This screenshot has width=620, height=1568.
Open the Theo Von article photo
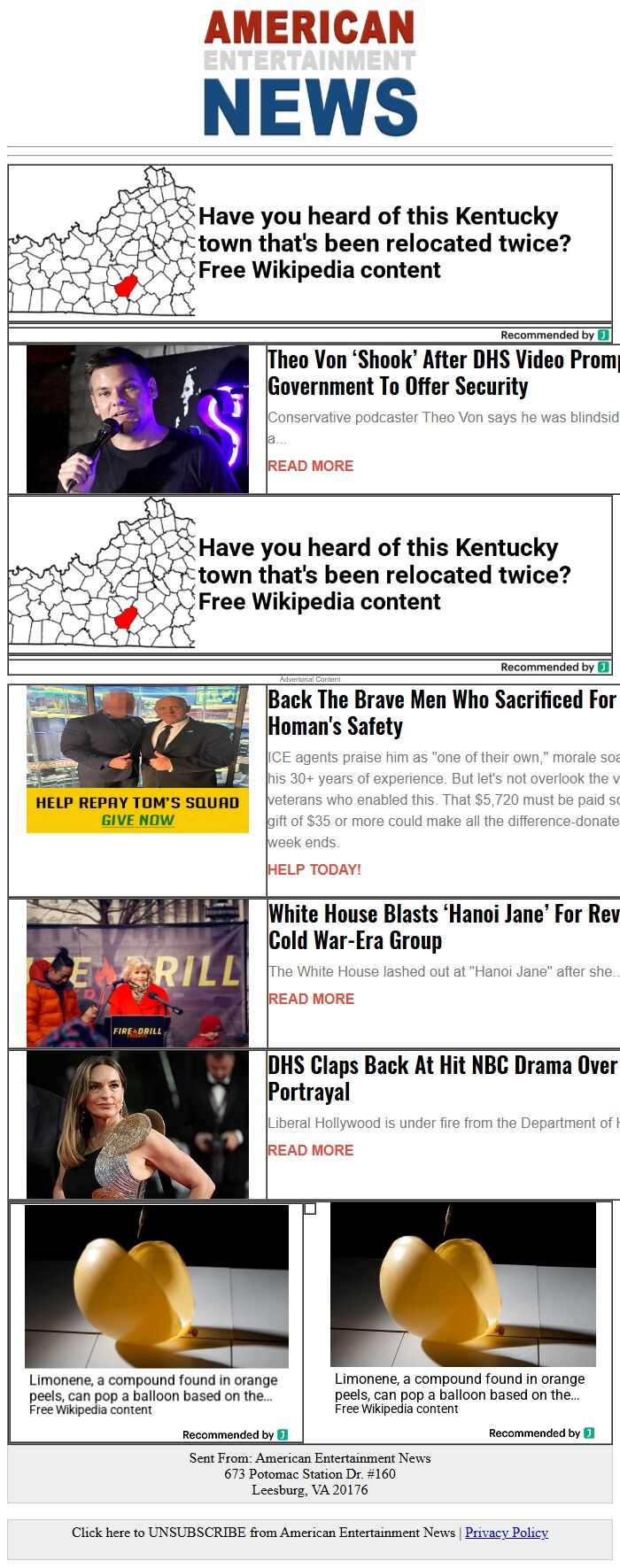click(137, 419)
